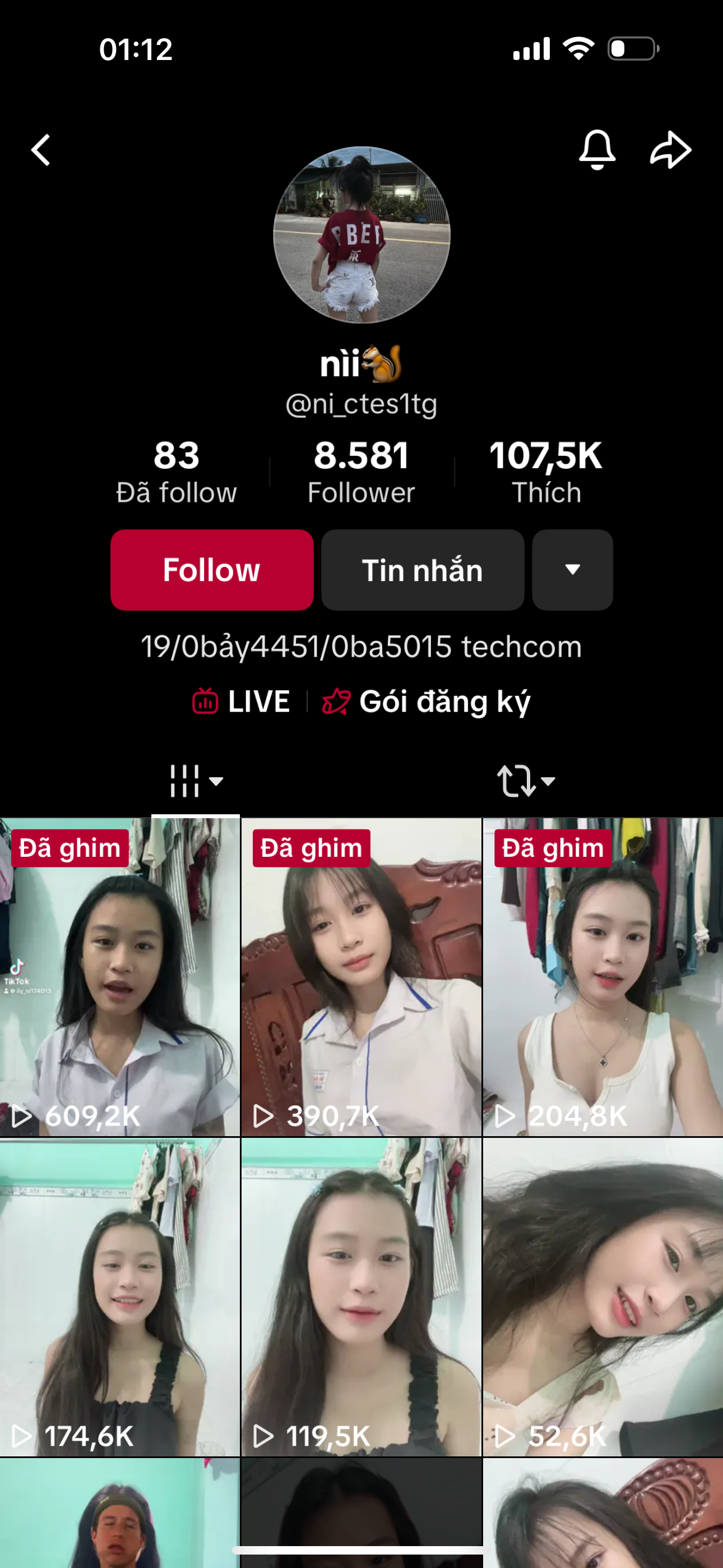The image size is (723, 1568).
Task: Play the pinned video with 204,8K views
Action: click(x=602, y=976)
